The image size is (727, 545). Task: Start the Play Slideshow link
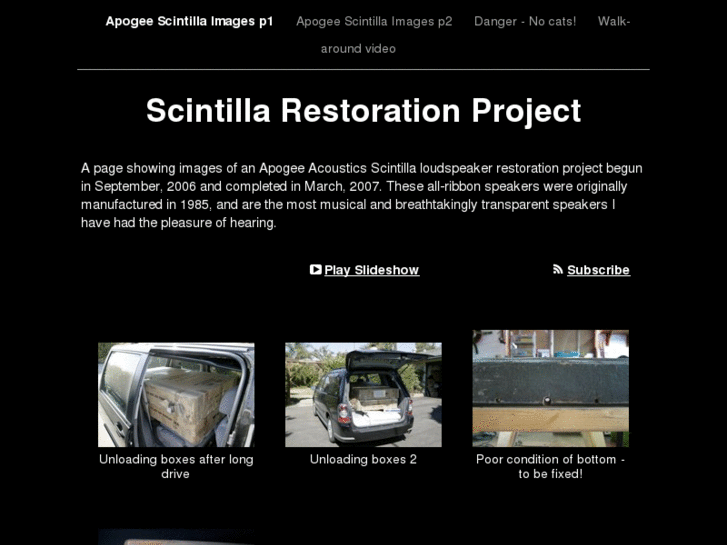pos(371,270)
